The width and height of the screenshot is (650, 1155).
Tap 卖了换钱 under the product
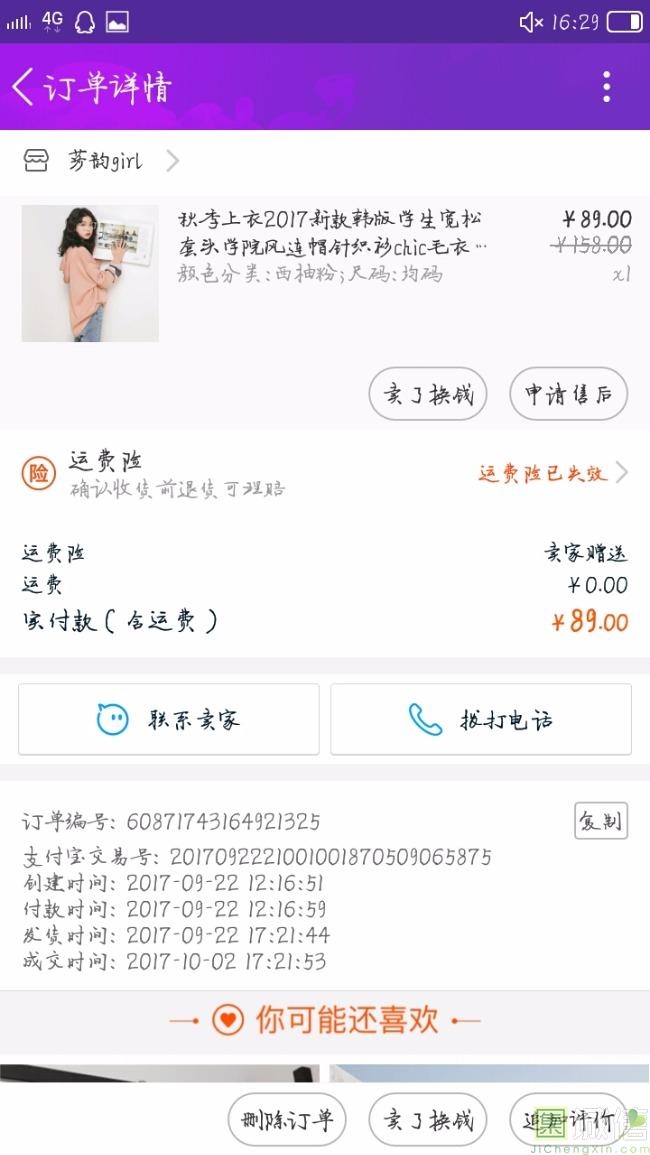(x=428, y=394)
